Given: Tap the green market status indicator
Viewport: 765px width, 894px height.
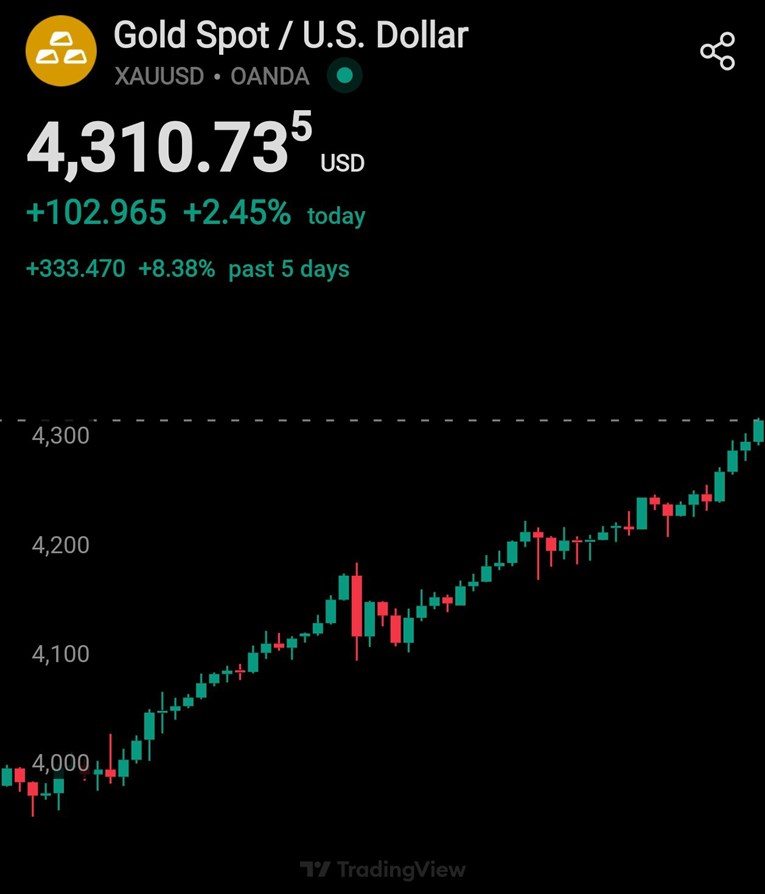Looking at the screenshot, I should click(345, 76).
